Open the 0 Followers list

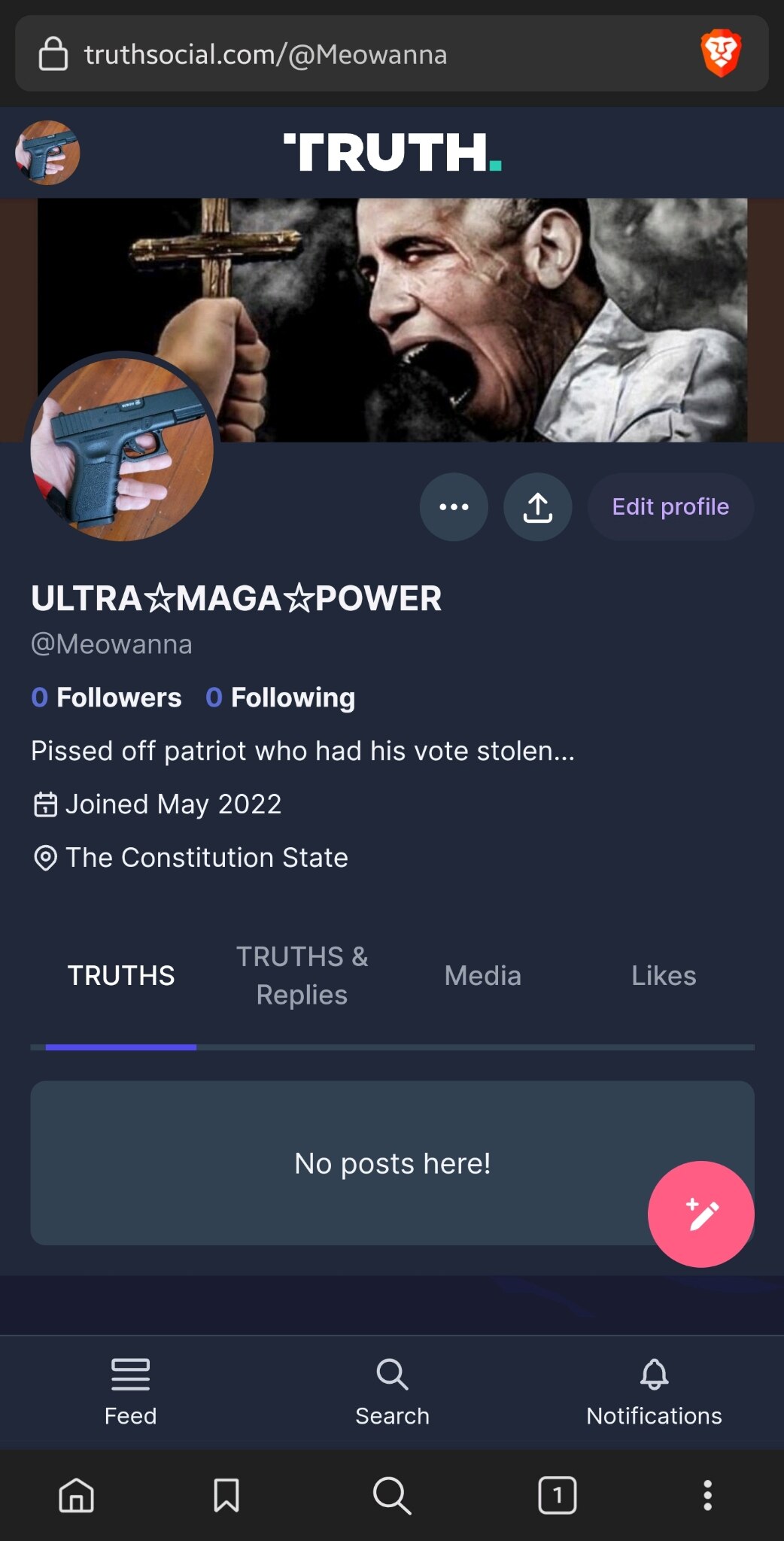[107, 698]
